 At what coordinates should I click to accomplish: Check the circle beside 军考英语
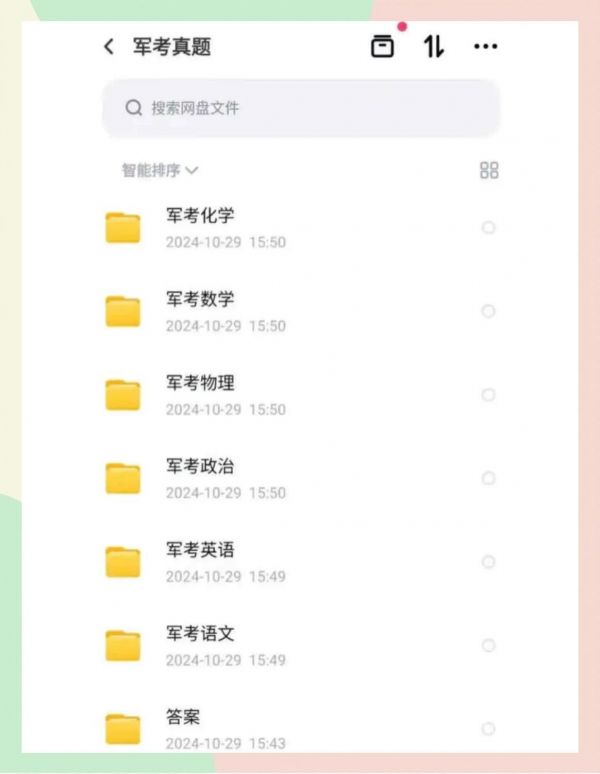pyautogui.click(x=488, y=562)
